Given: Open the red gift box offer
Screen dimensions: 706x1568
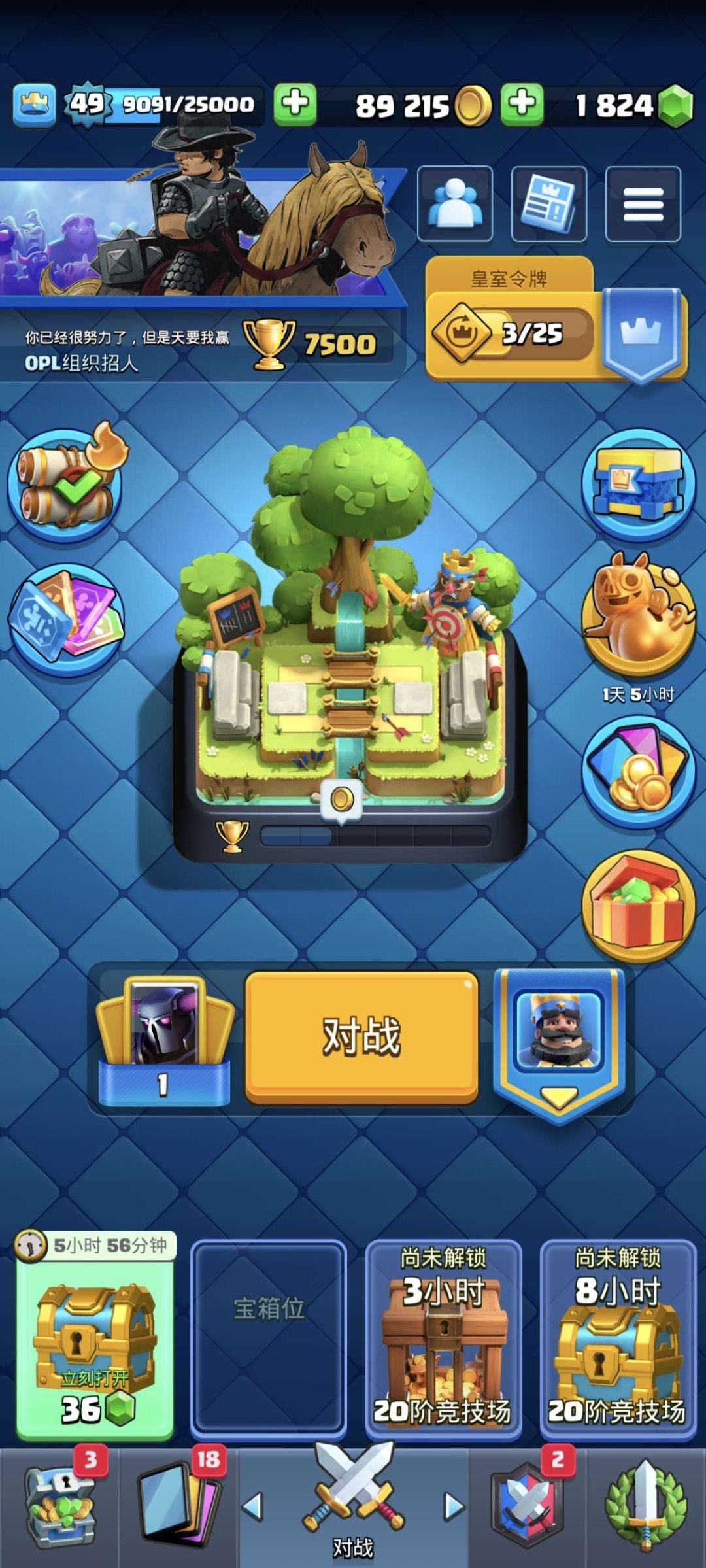Looking at the screenshot, I should (x=639, y=906).
